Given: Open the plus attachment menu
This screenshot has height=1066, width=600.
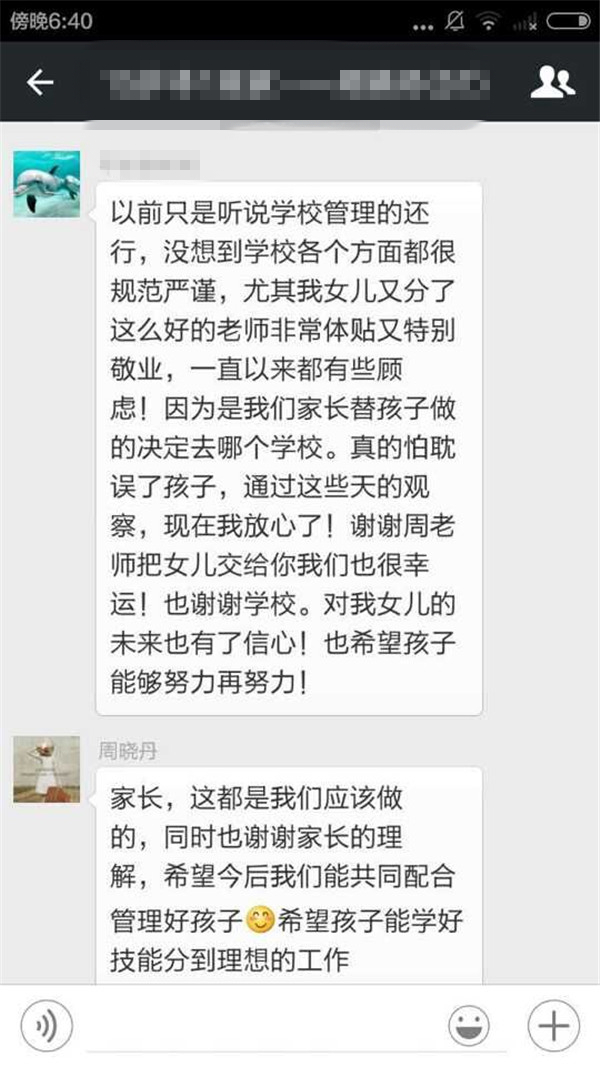Looking at the screenshot, I should (x=553, y=1025).
